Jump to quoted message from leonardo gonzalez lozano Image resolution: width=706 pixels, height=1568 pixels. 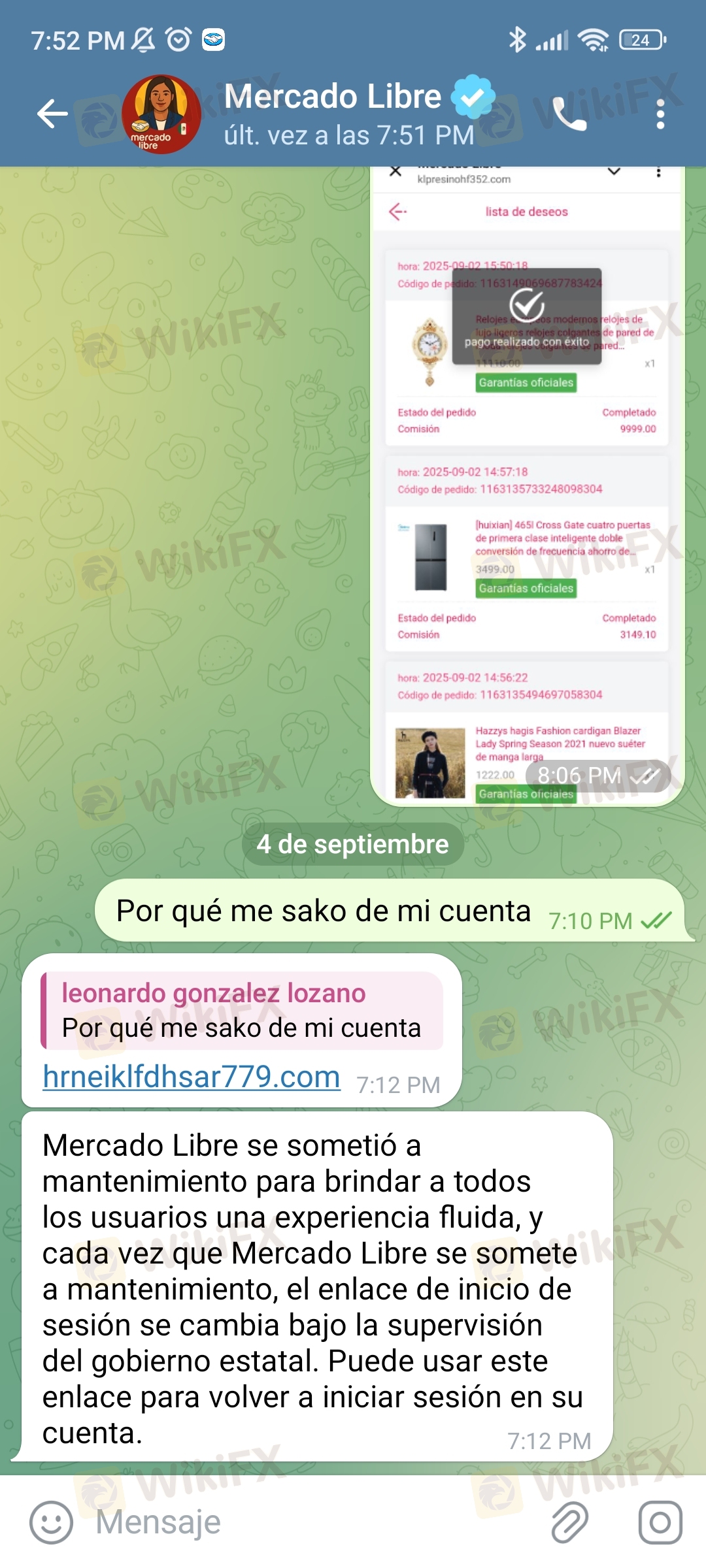click(x=242, y=1011)
